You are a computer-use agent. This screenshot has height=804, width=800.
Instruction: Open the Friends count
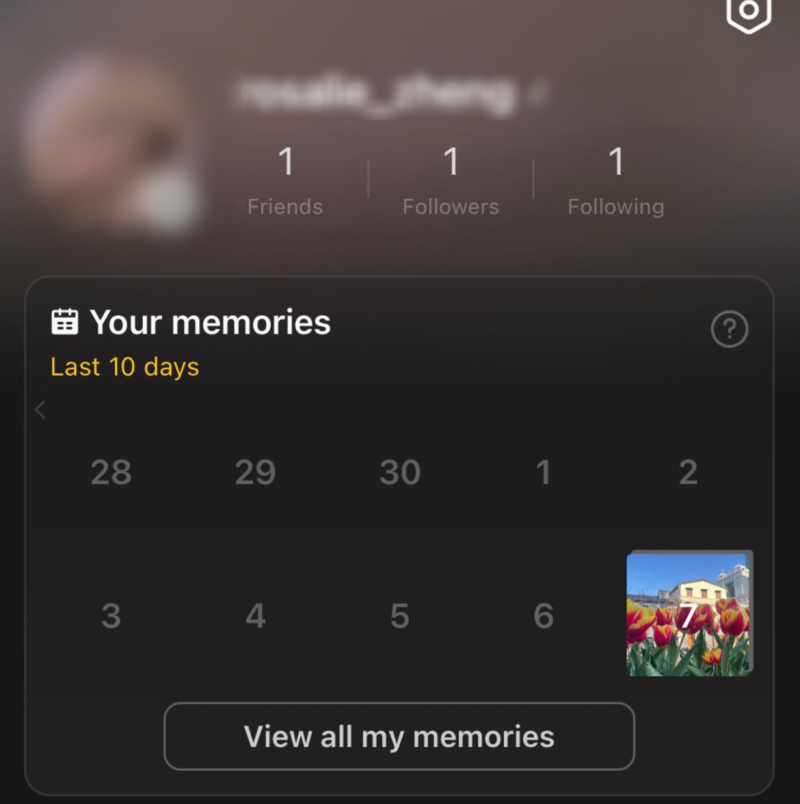[285, 181]
